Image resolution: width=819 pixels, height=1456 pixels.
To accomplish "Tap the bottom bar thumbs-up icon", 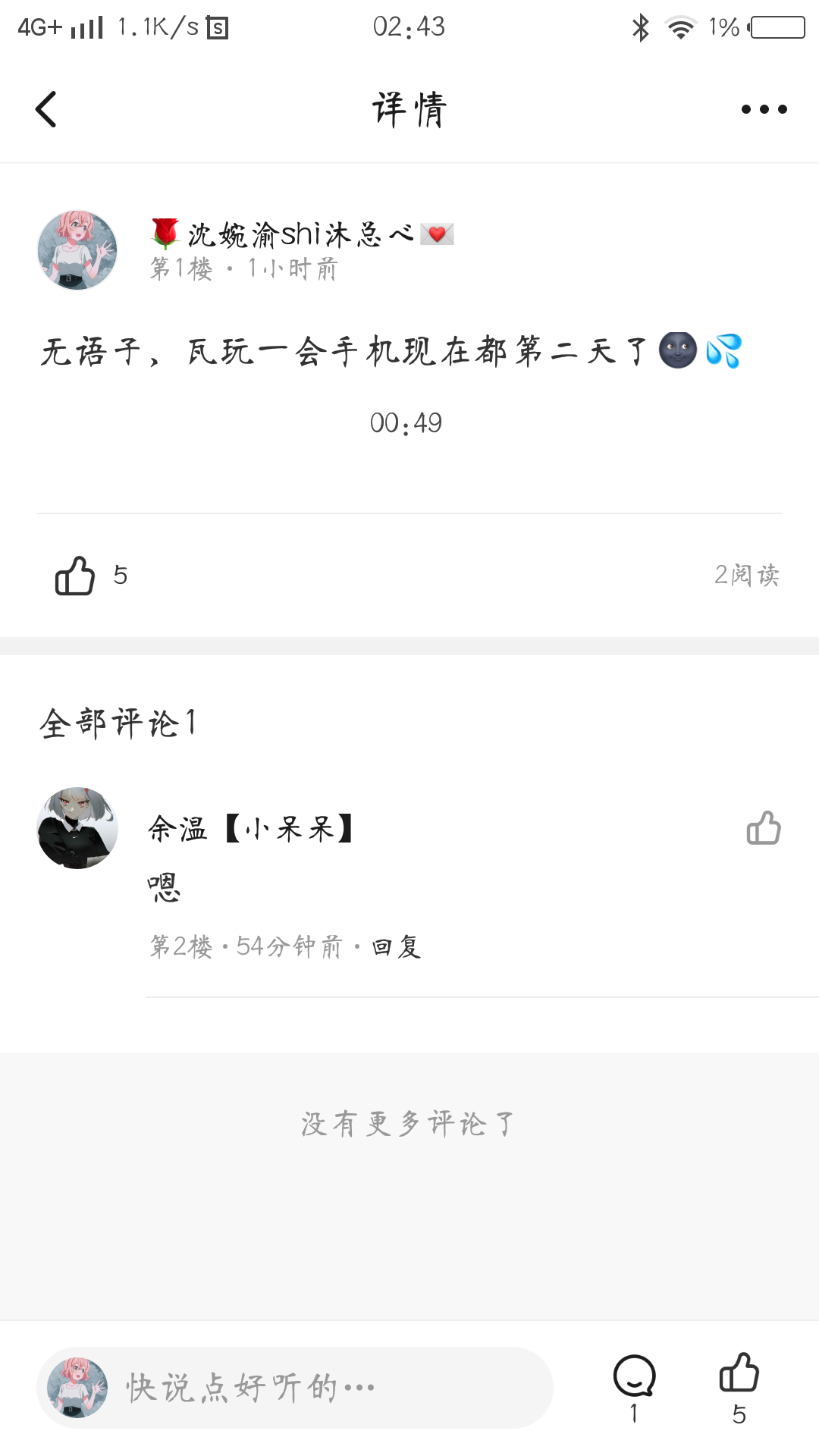I will point(739,1374).
